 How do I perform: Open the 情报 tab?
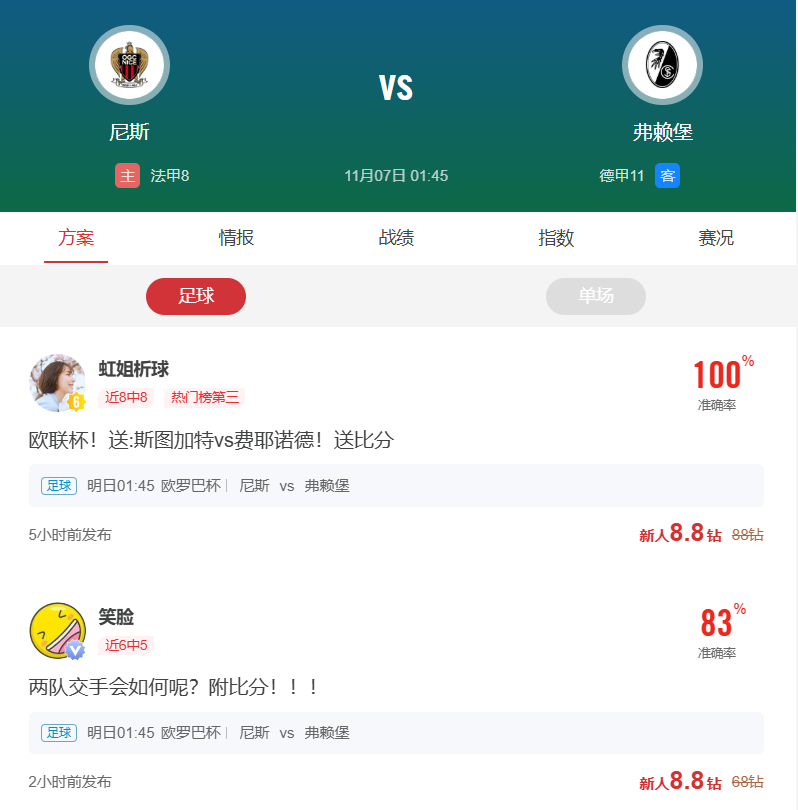click(236, 238)
